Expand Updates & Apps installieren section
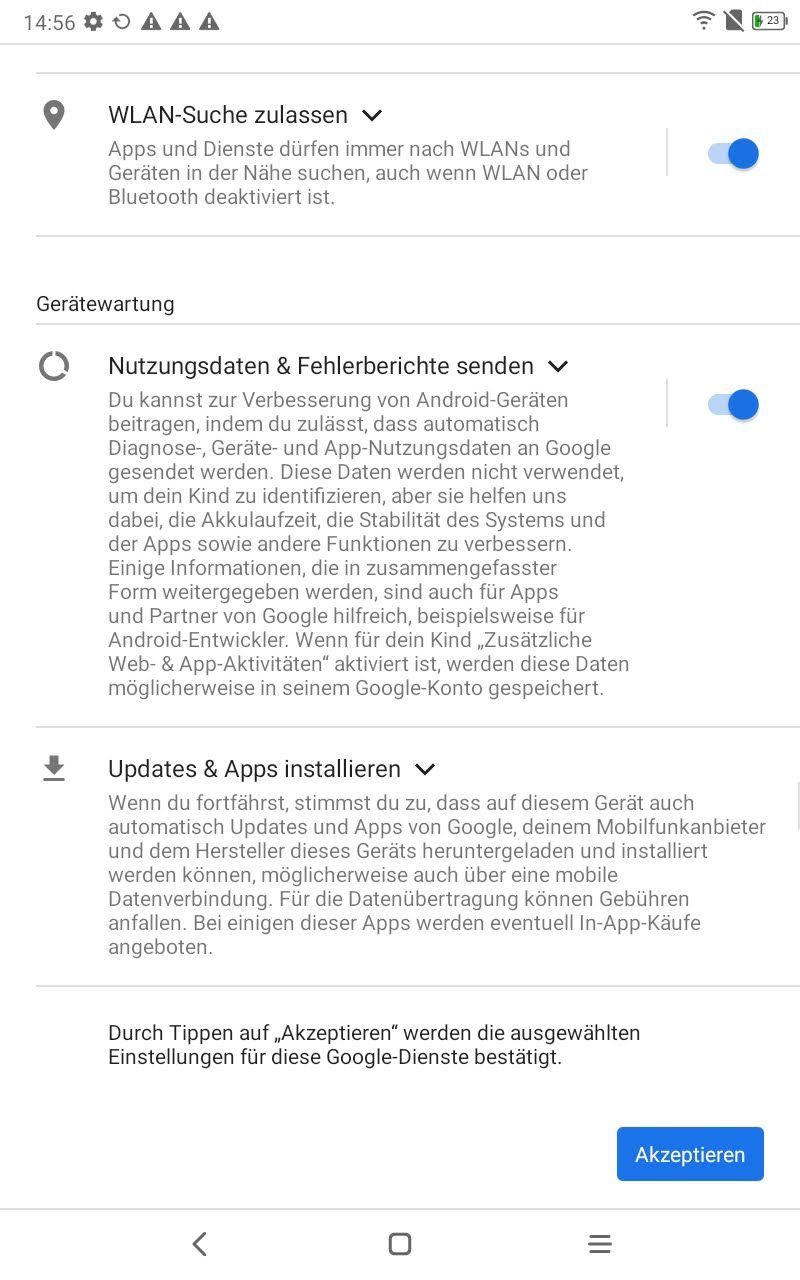This screenshot has width=800, height=1280. tap(425, 769)
